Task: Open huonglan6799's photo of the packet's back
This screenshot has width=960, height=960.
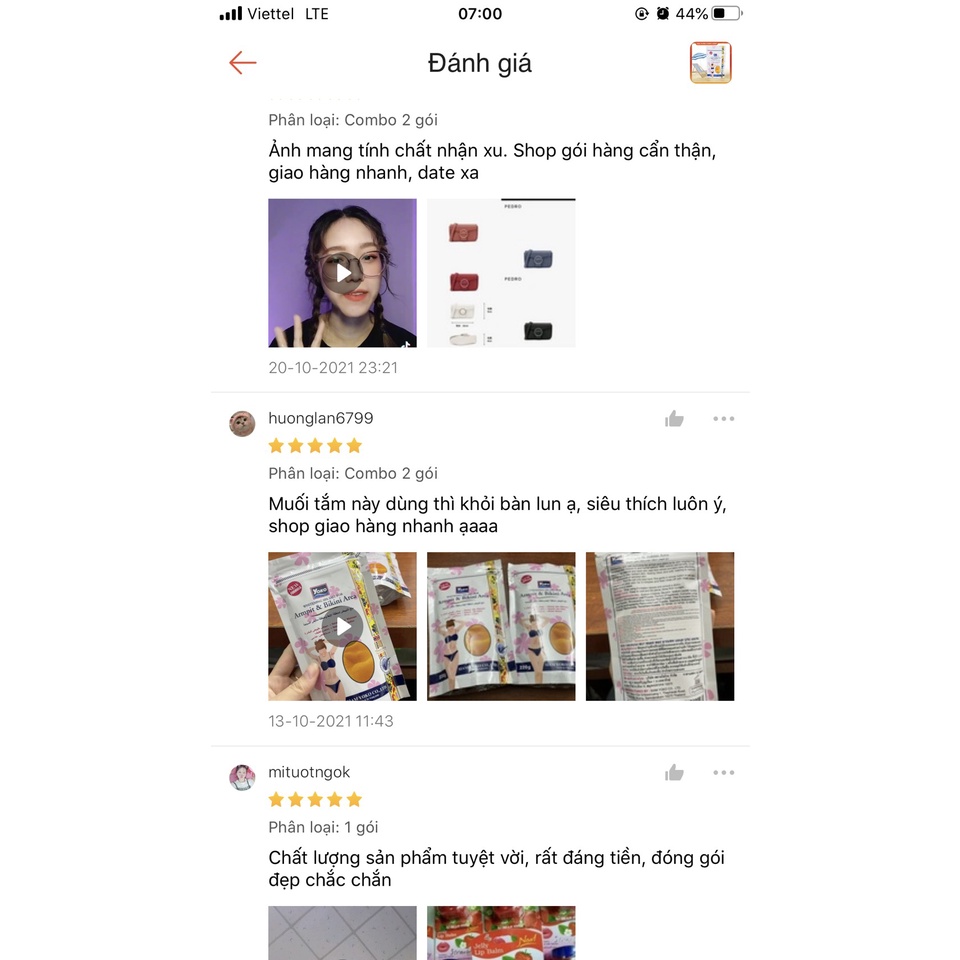Action: tap(660, 626)
